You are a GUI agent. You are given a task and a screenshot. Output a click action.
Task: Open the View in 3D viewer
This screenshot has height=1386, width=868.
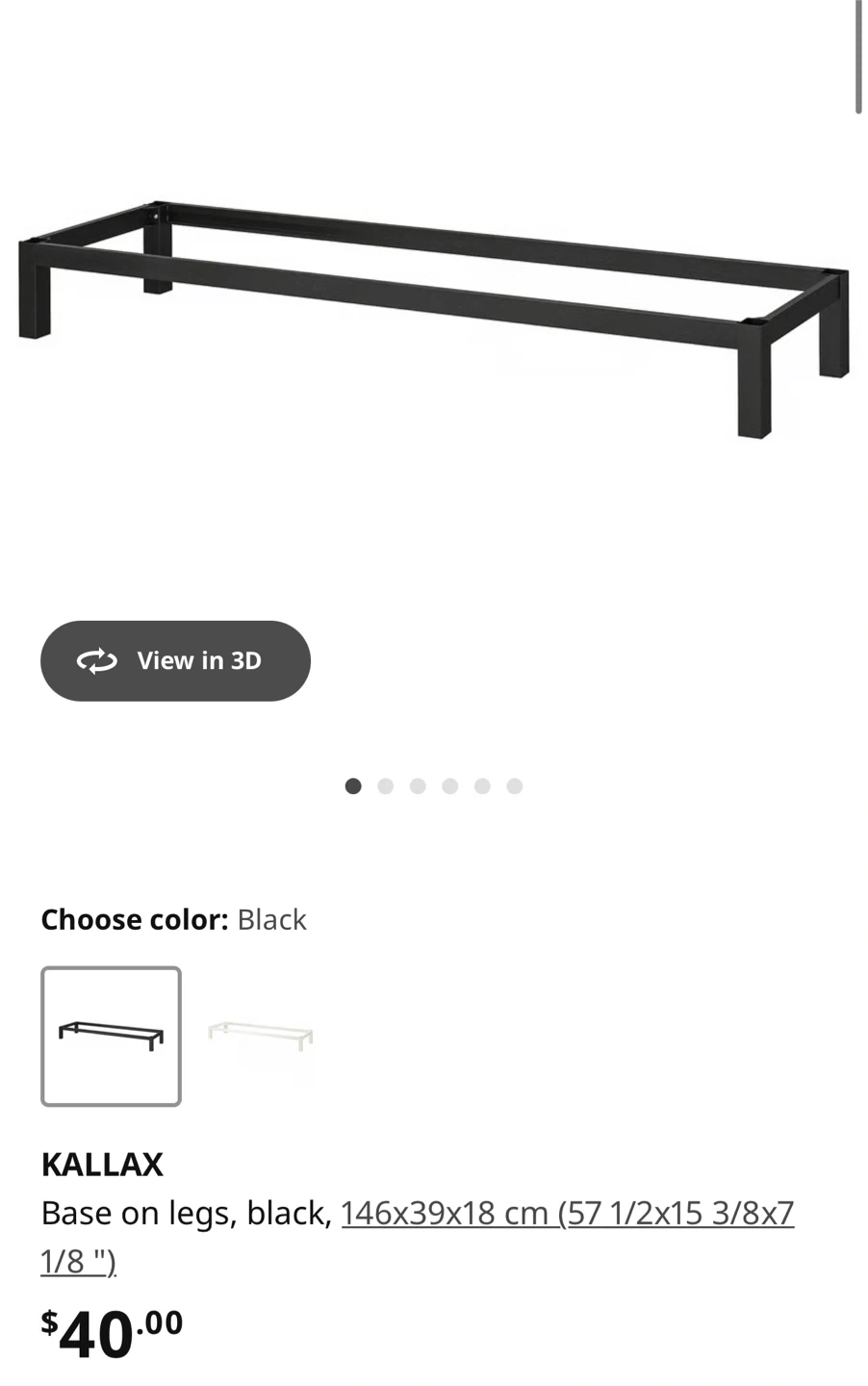175,661
